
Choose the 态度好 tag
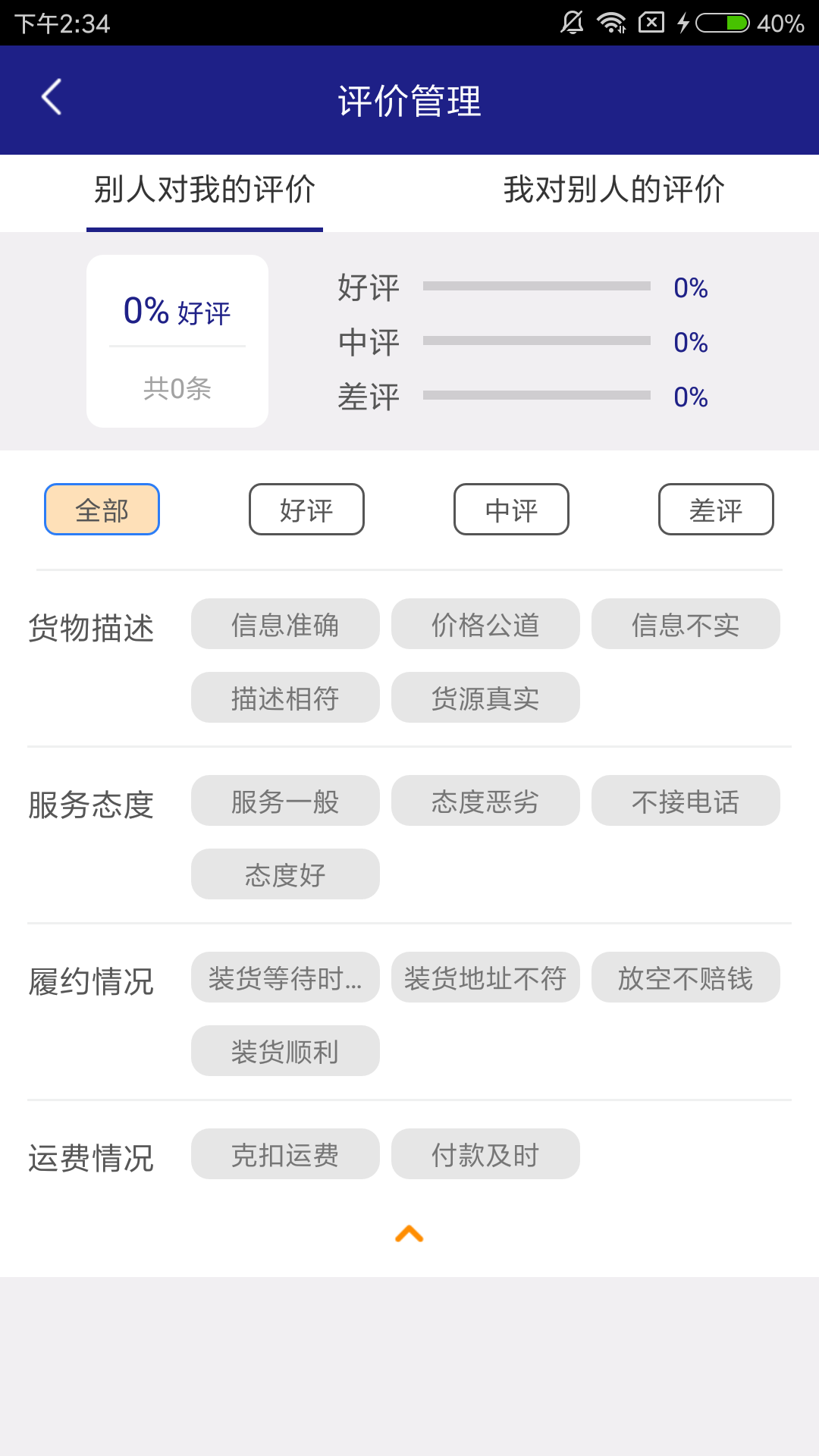[x=285, y=874]
